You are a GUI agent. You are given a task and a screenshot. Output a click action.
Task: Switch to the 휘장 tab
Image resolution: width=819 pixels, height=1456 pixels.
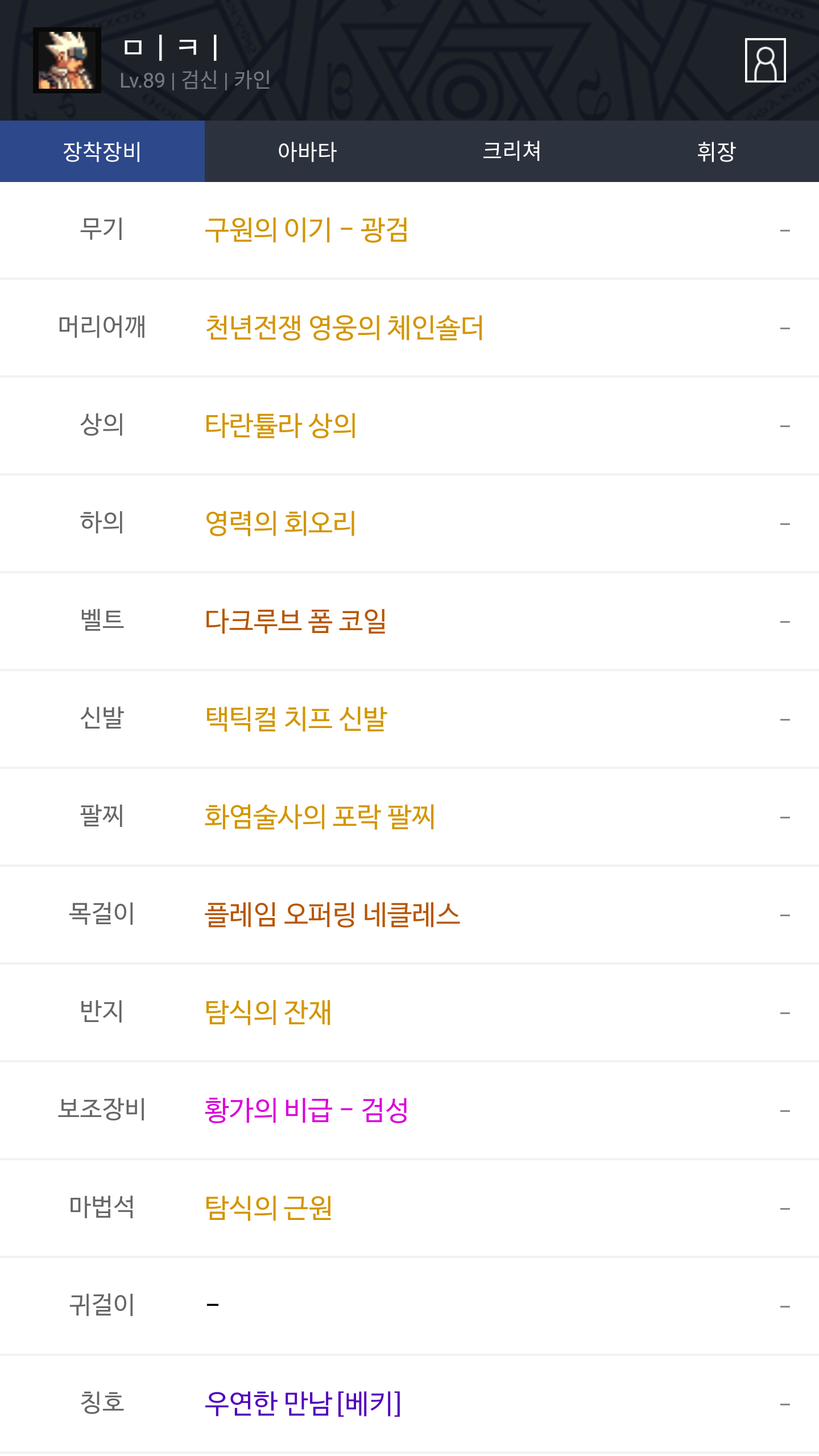tap(716, 151)
